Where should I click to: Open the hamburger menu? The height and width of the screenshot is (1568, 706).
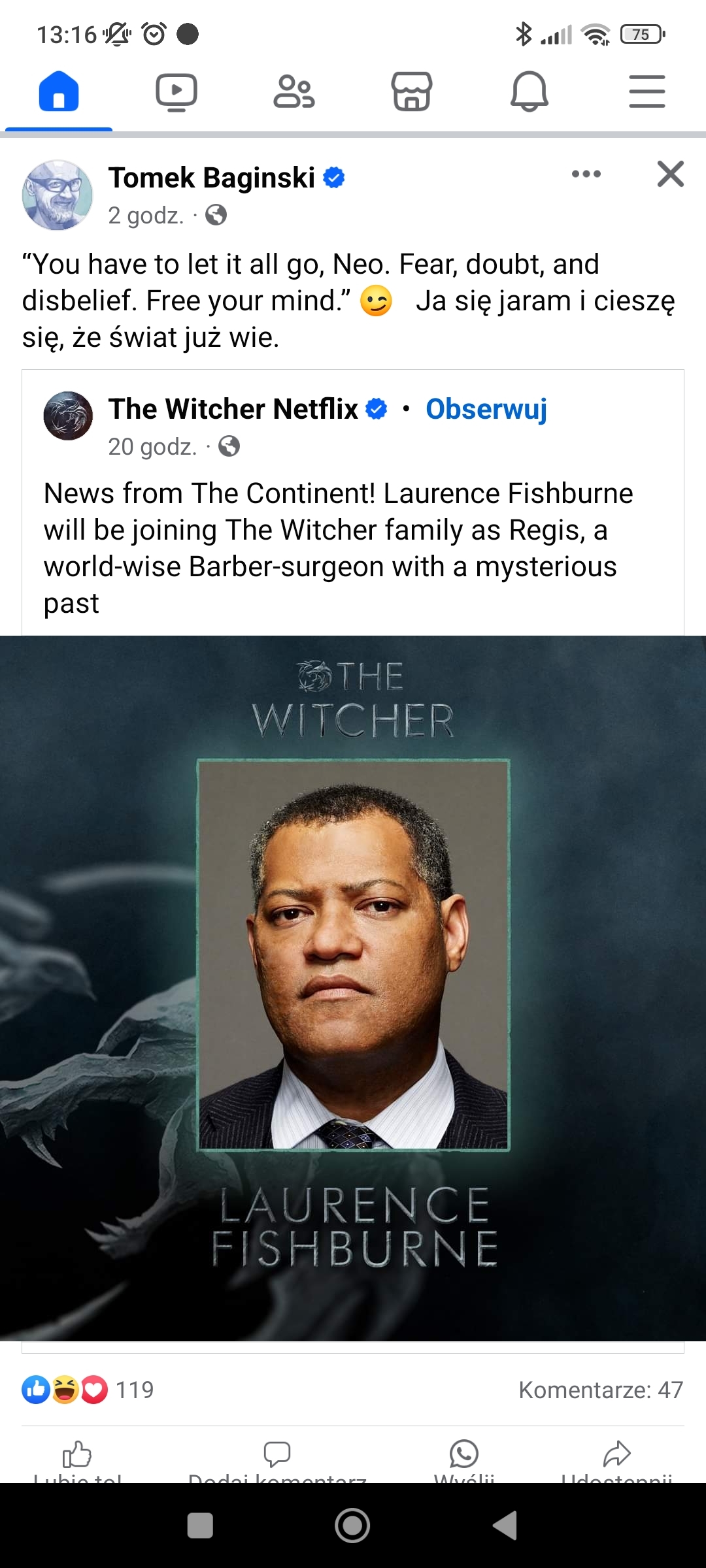[x=647, y=91]
